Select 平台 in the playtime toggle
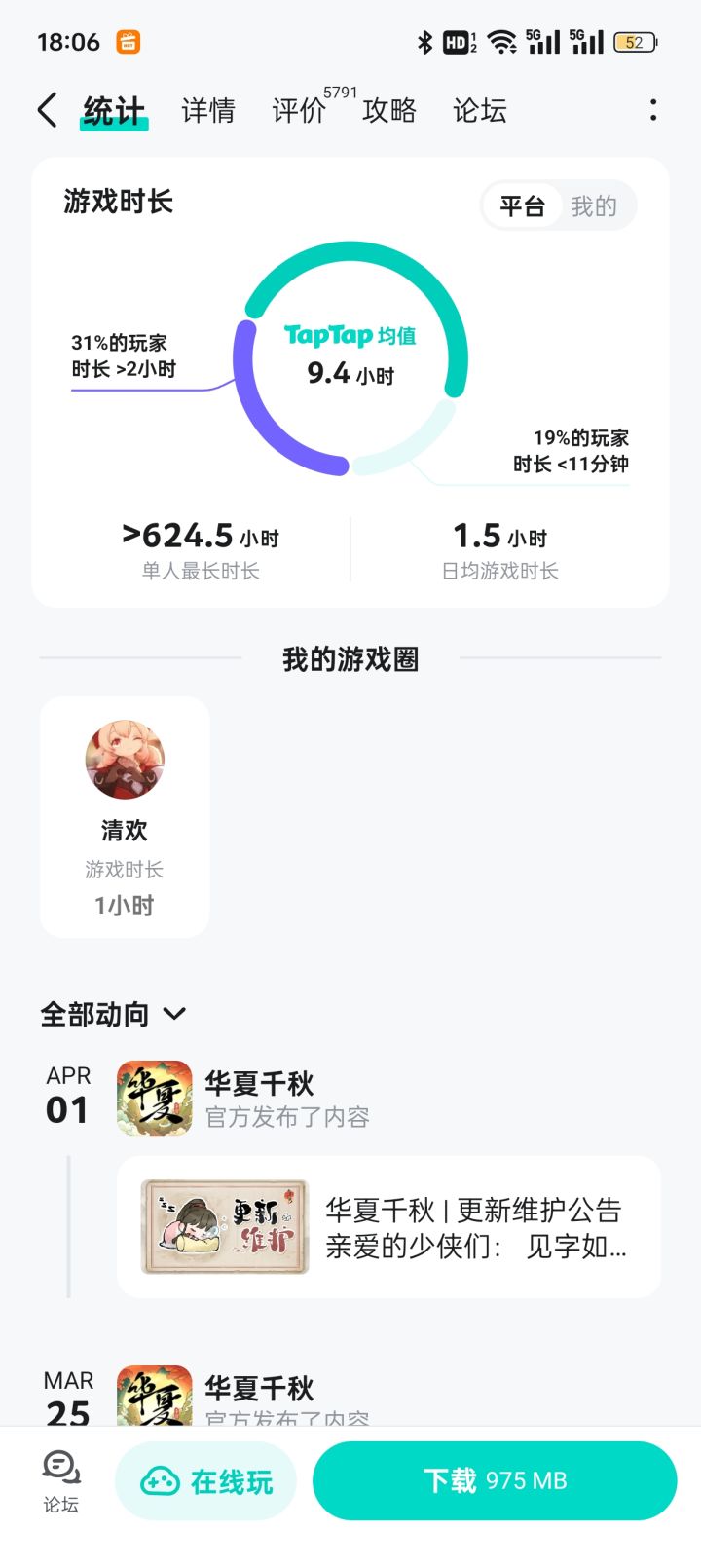The width and height of the screenshot is (701, 1568). point(523,206)
